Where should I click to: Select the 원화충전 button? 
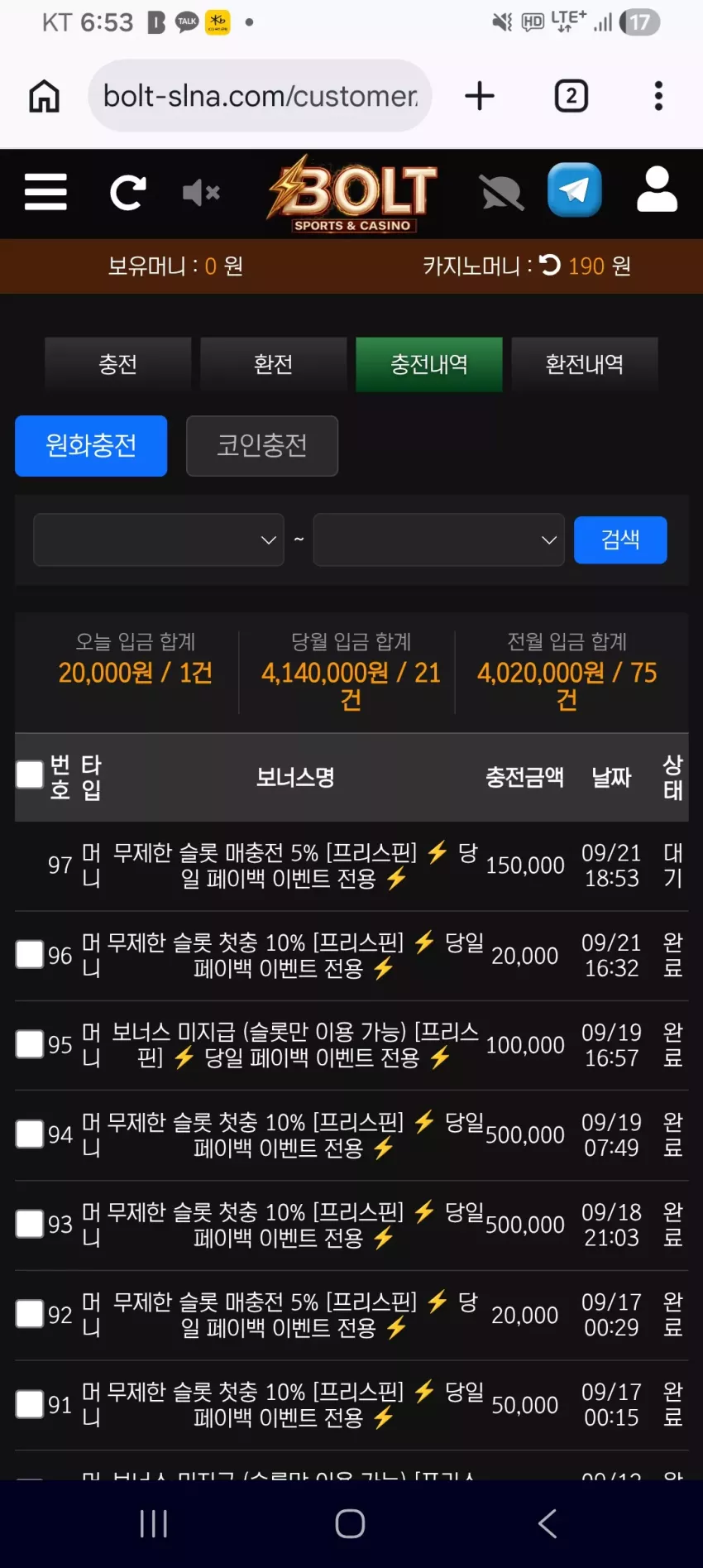(91, 446)
